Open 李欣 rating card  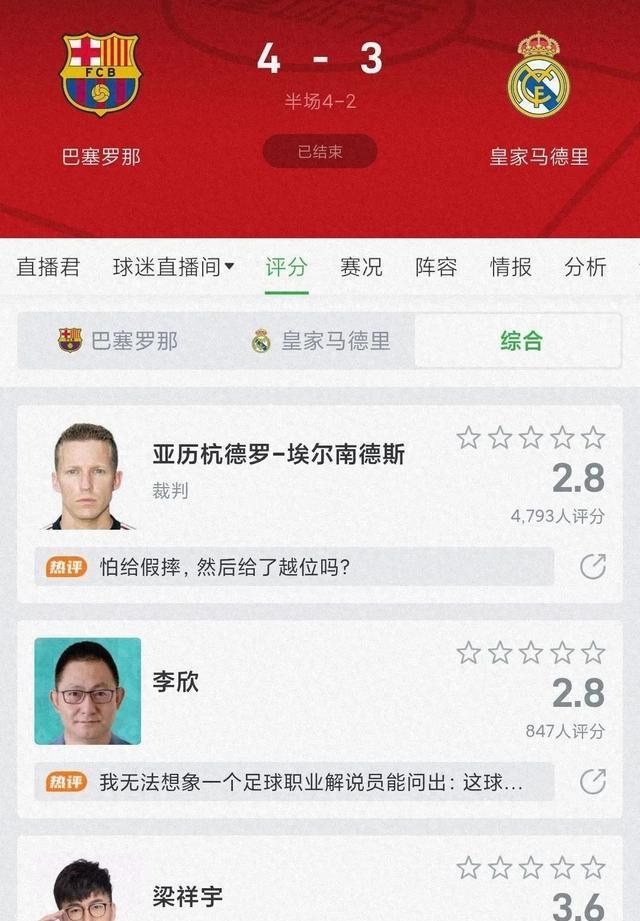point(176,682)
